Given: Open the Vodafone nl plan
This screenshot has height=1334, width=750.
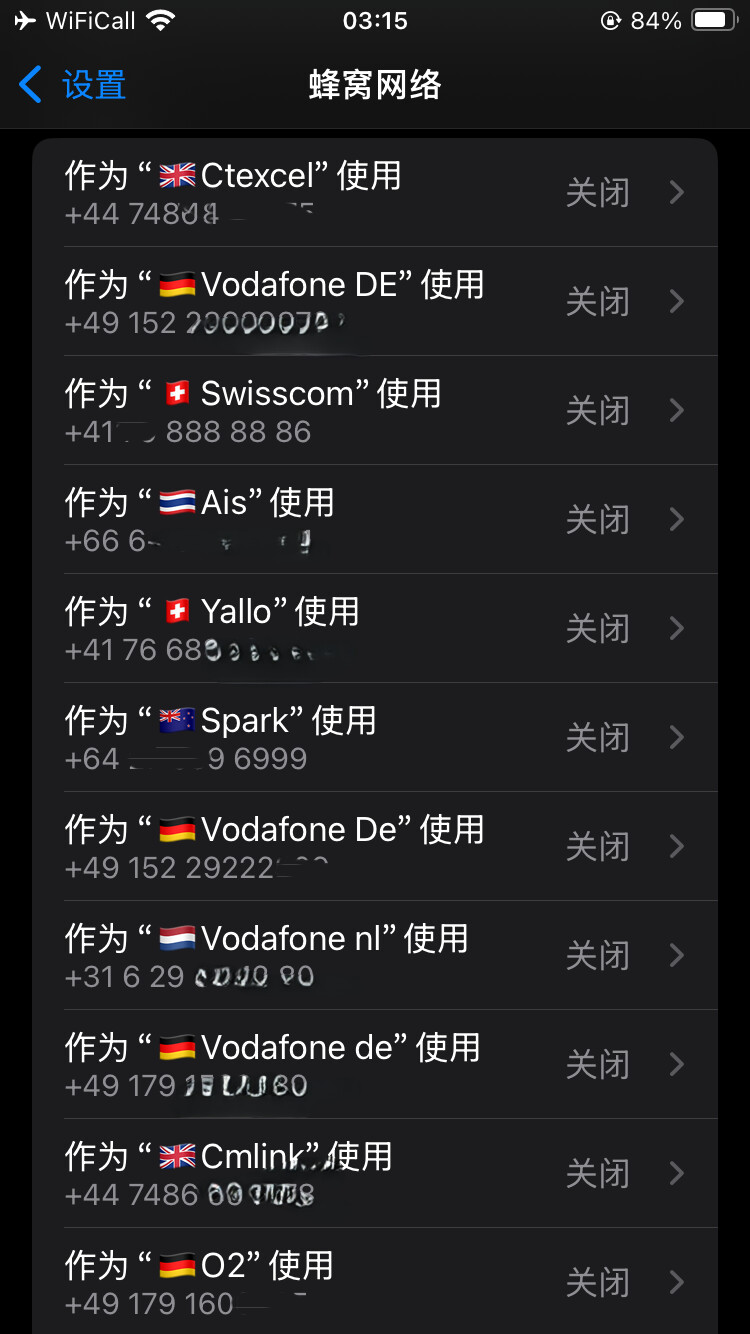Looking at the screenshot, I should pyautogui.click(x=375, y=955).
